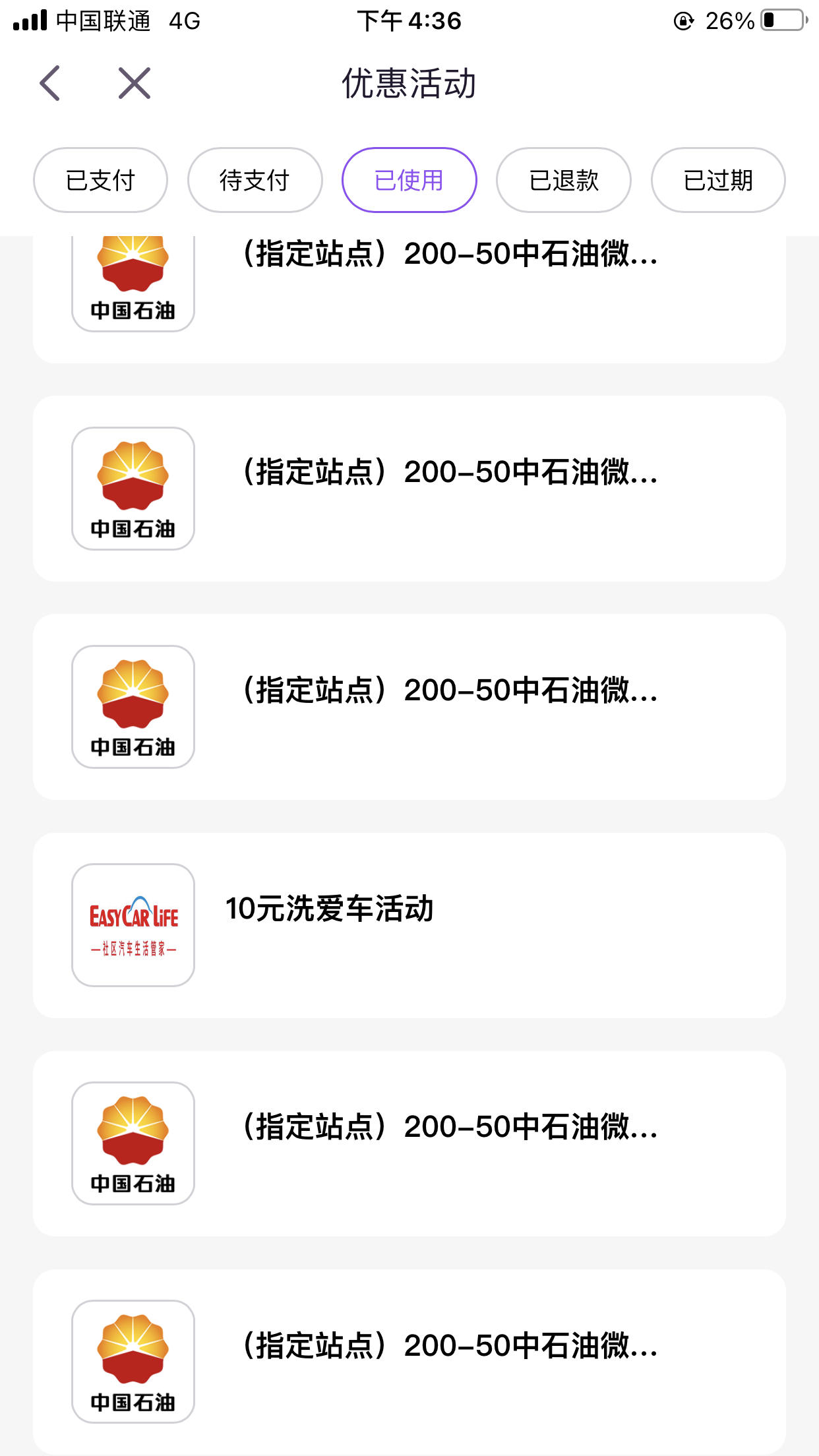Switch to the 已退款 tab
This screenshot has height=1456, width=819.
[x=563, y=180]
